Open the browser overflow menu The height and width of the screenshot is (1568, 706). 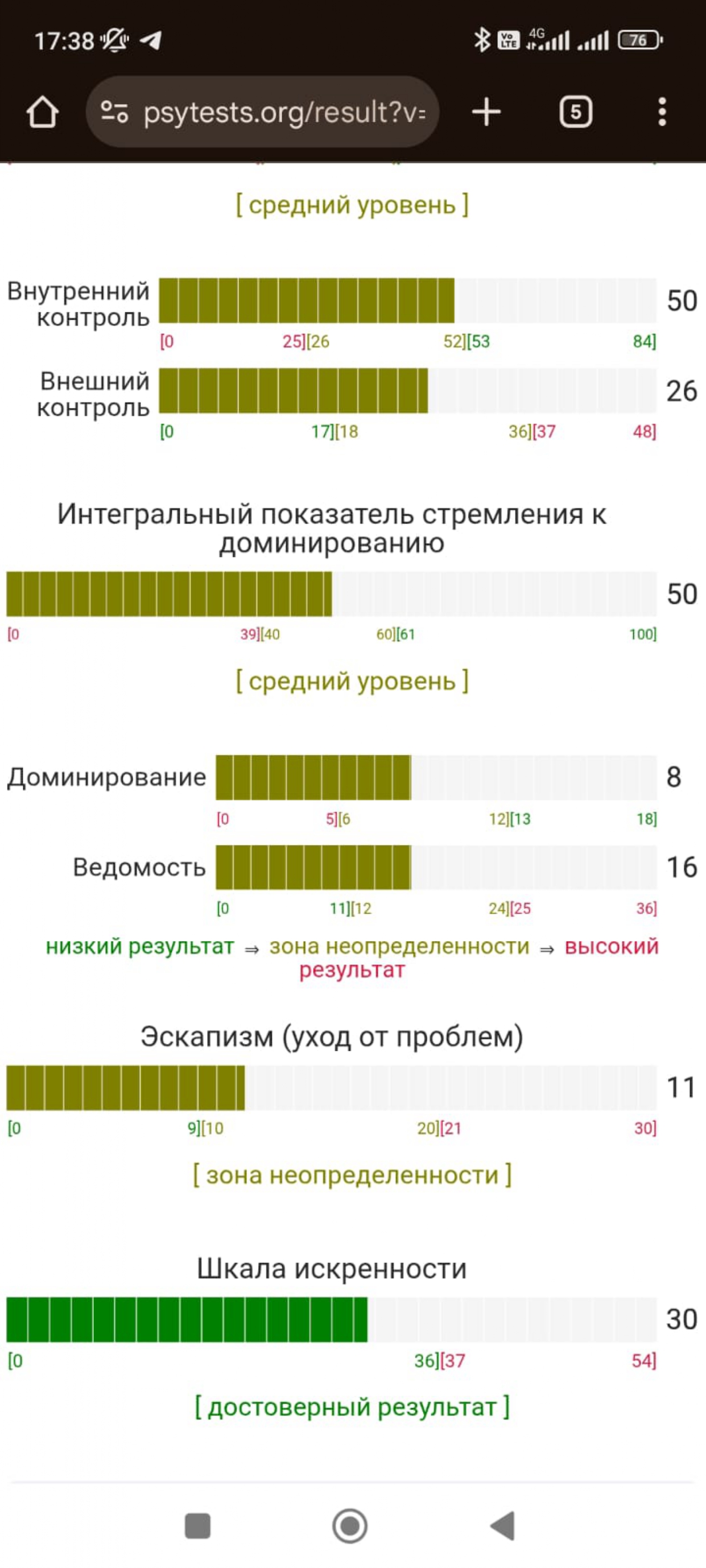[662, 112]
